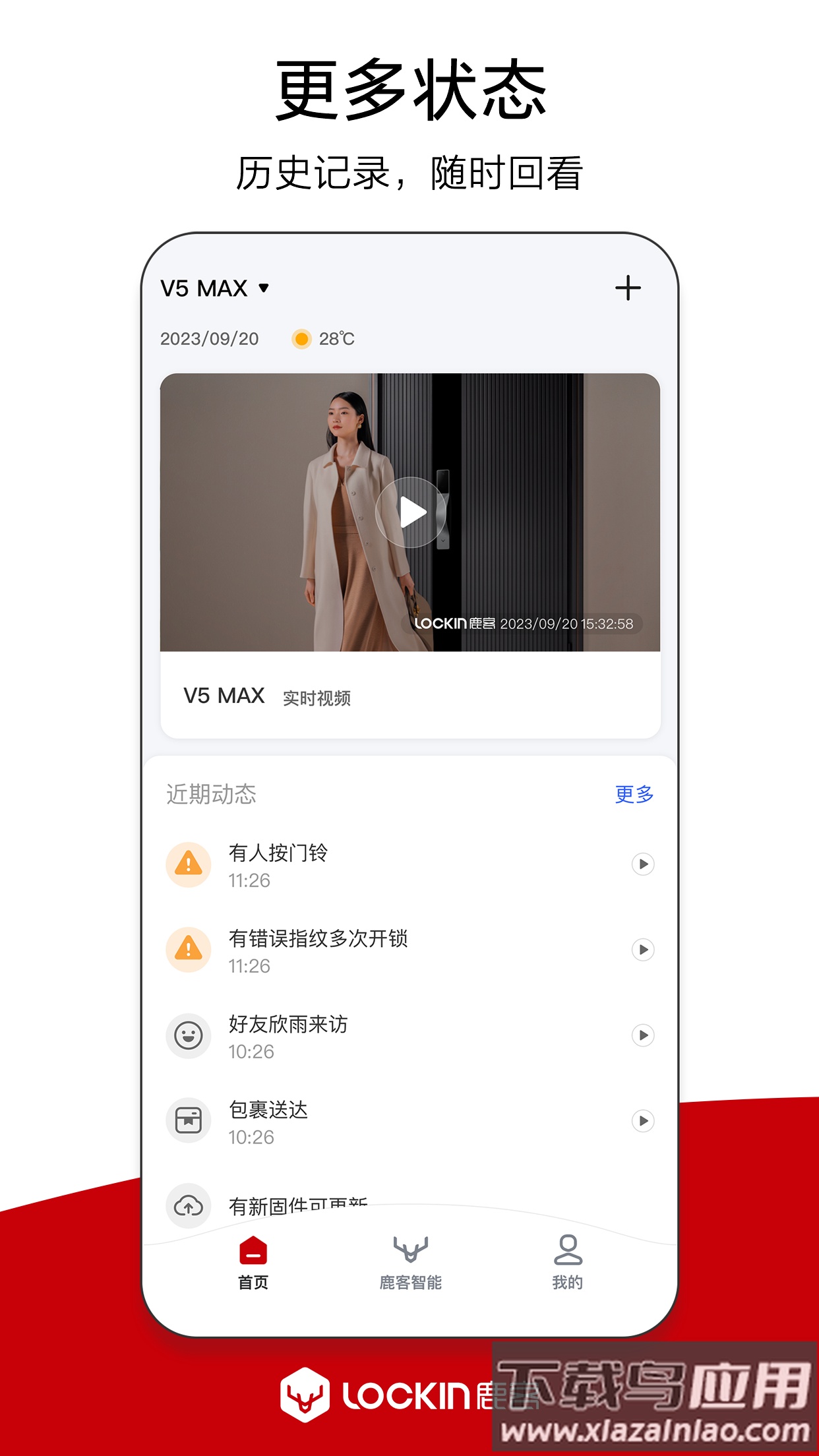Click the weather sun icon showing 28℃
Screen dimensions: 819x1456
point(301,339)
